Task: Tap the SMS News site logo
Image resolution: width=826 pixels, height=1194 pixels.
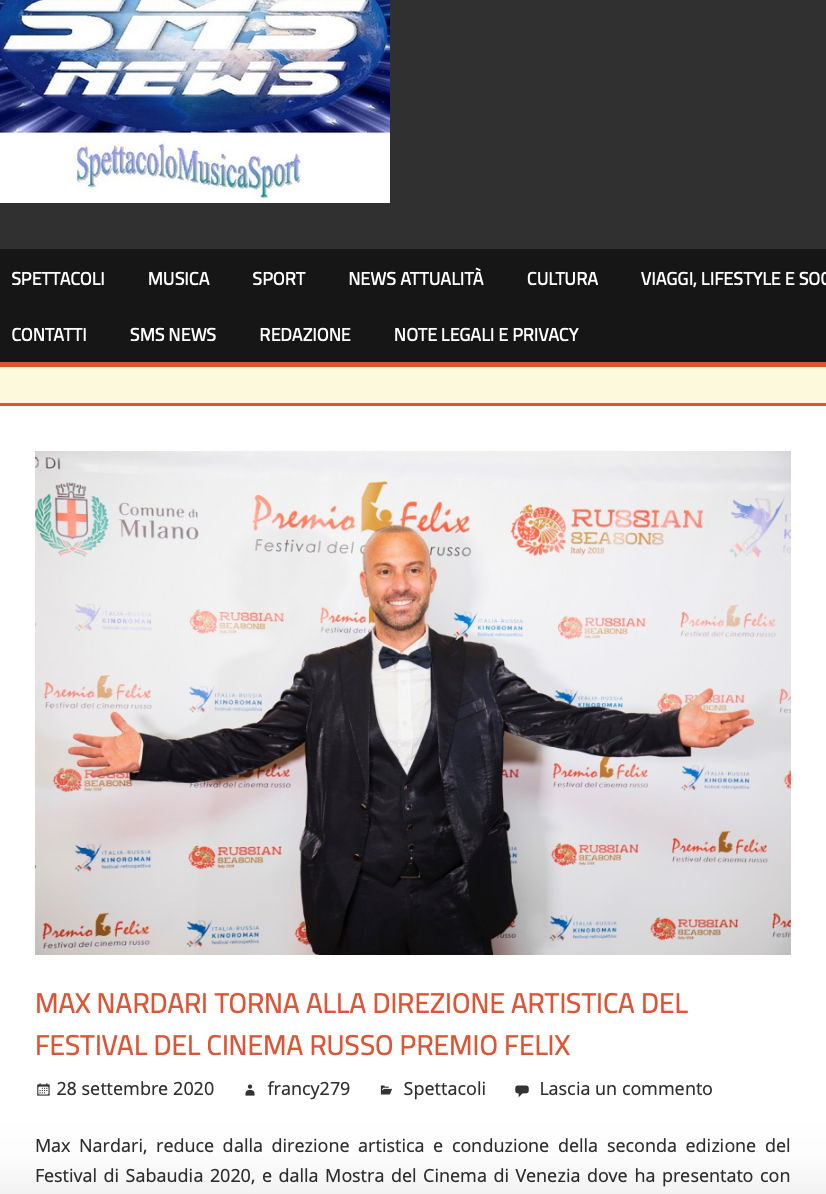Action: click(194, 100)
